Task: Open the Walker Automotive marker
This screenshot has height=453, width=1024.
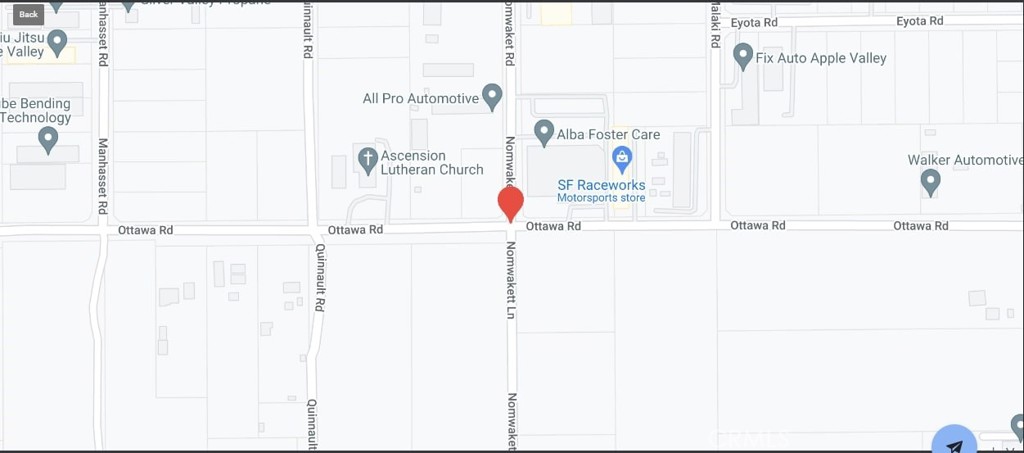Action: click(930, 182)
